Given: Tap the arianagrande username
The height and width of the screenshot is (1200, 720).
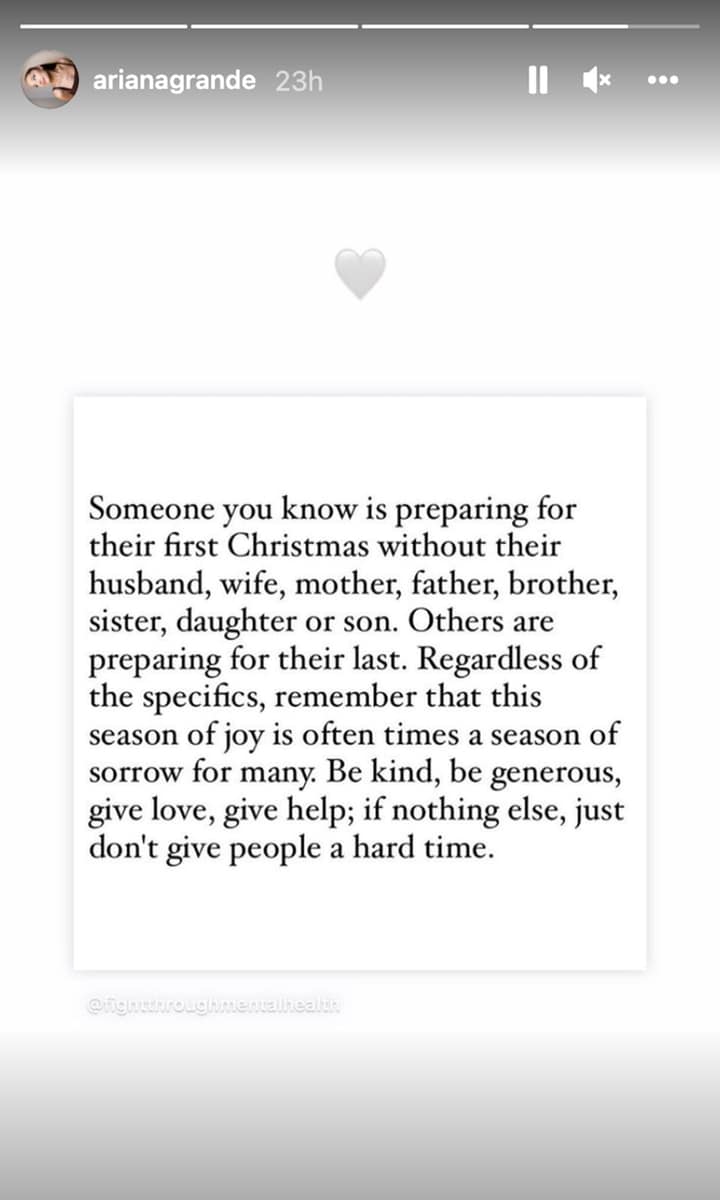Looking at the screenshot, I should (x=174, y=81).
